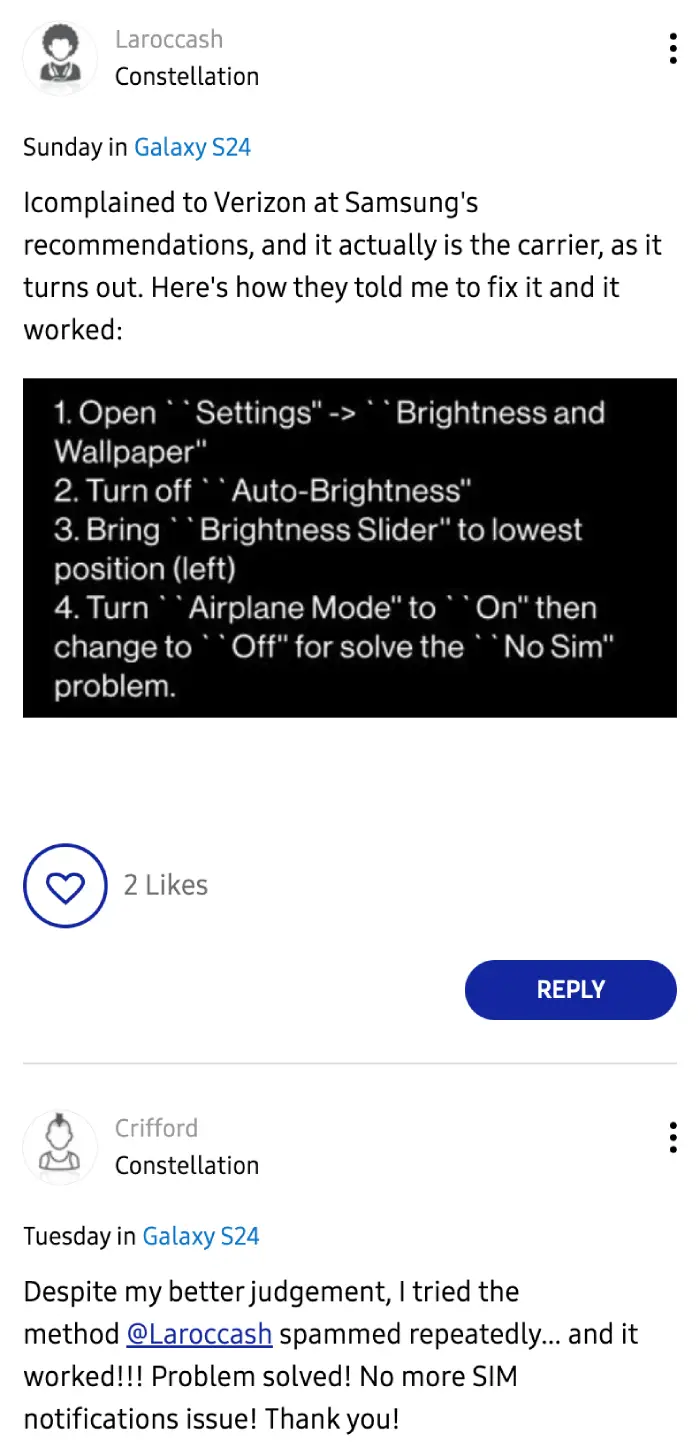Open Galaxy S24 link in Sunday post

pyautogui.click(x=192, y=148)
